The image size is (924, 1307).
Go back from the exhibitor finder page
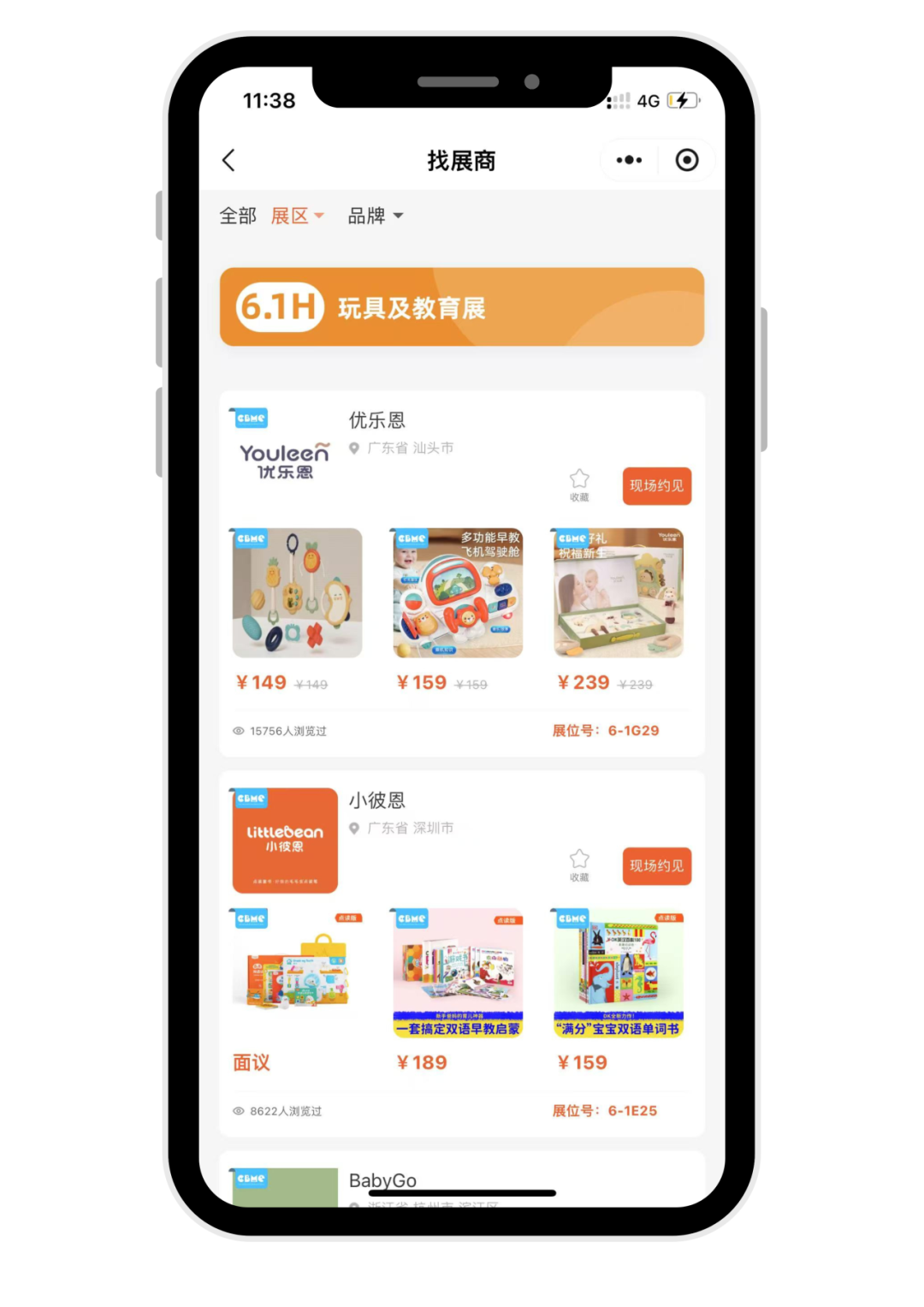coord(228,160)
